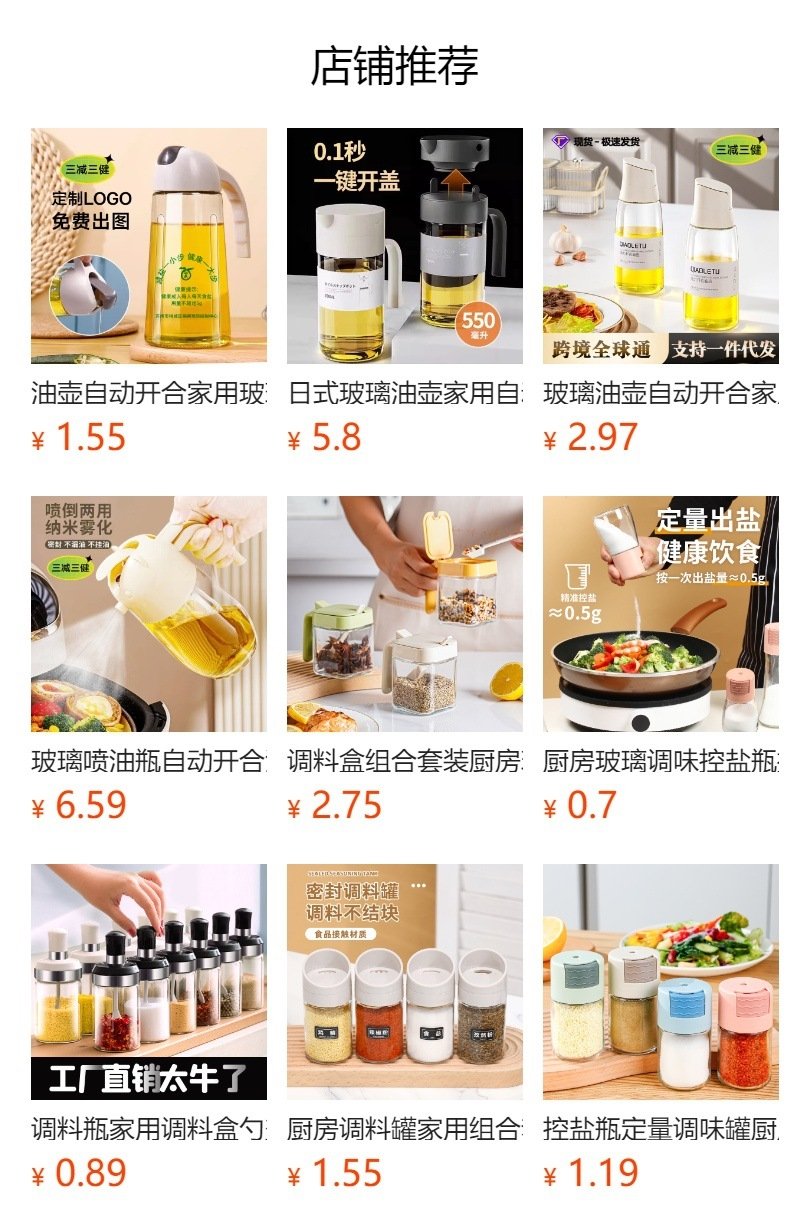Tap the 厨房玻璃调味控盐瓶 item at ¥0.7
The width and height of the screenshot is (790, 1232).
(661, 614)
